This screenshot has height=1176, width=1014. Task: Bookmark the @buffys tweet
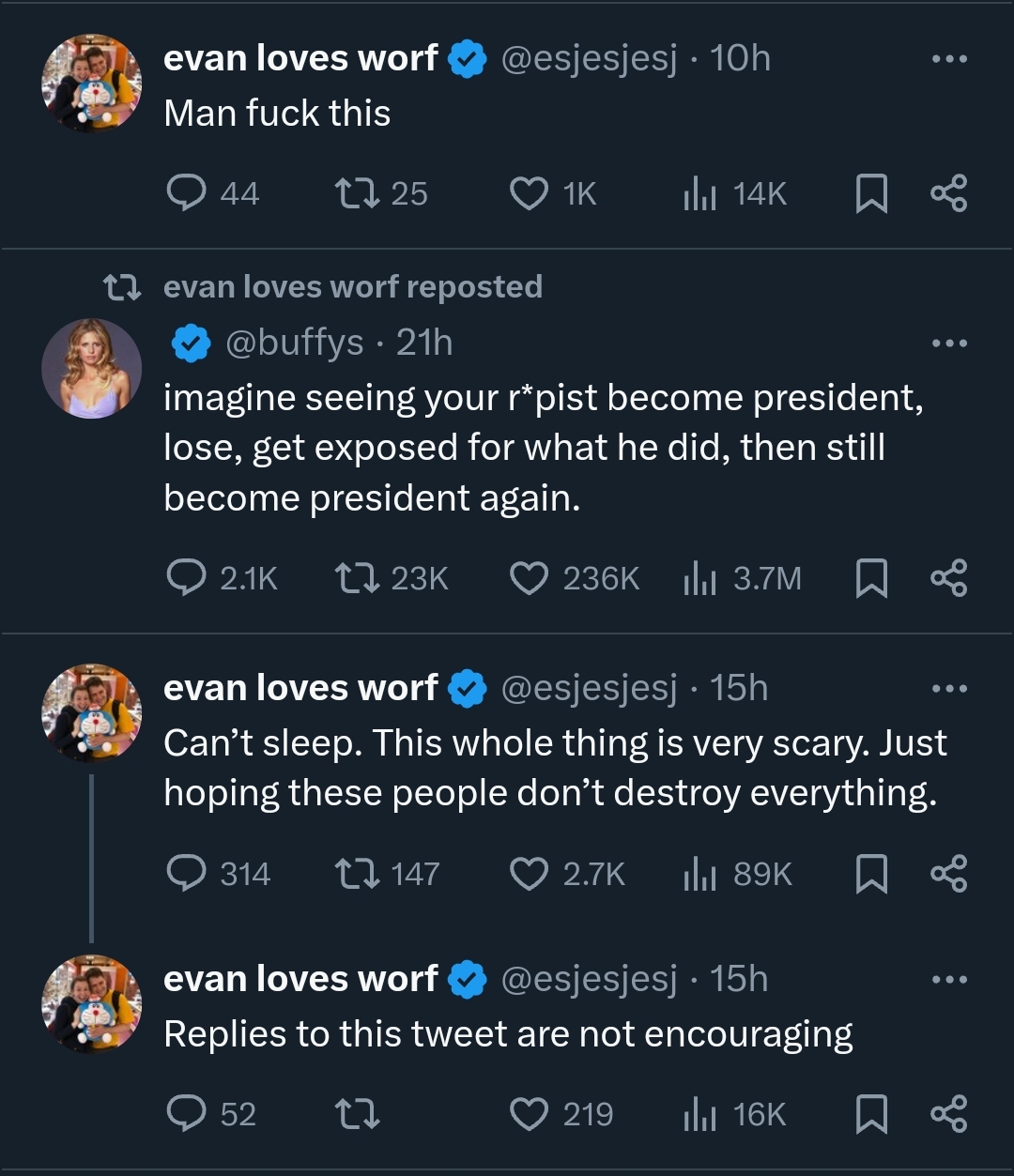[871, 578]
